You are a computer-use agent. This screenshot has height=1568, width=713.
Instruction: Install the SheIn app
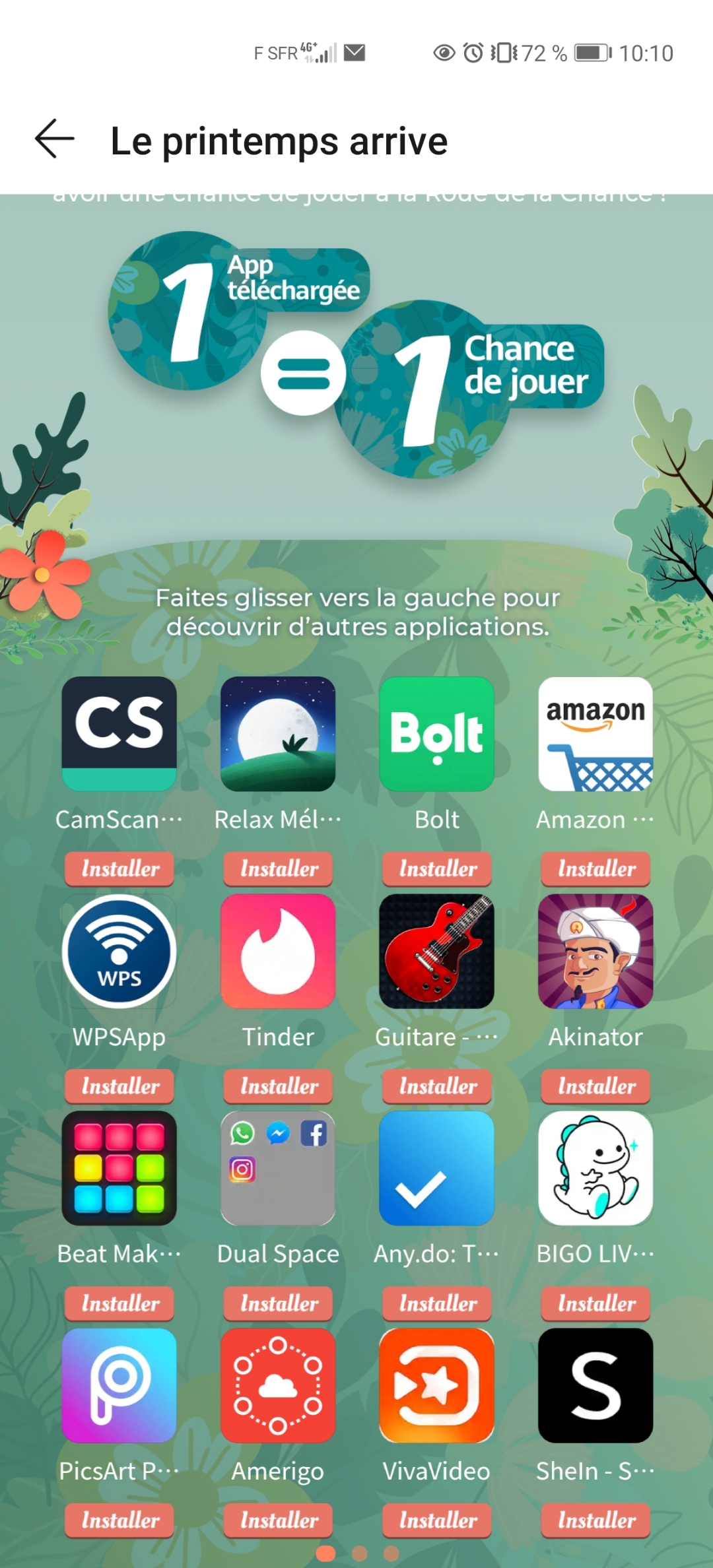(x=595, y=1520)
